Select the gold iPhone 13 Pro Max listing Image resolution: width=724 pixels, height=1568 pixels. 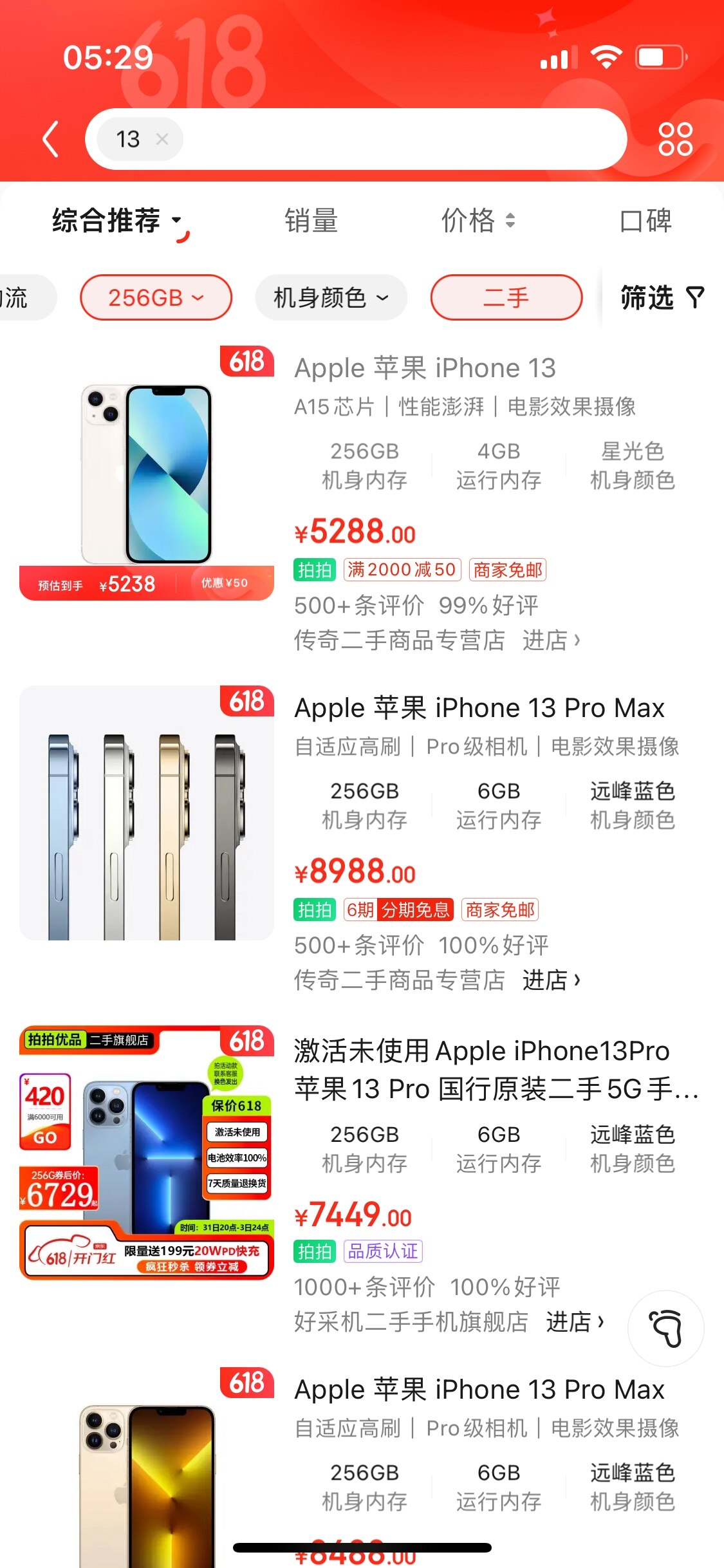click(479, 1390)
